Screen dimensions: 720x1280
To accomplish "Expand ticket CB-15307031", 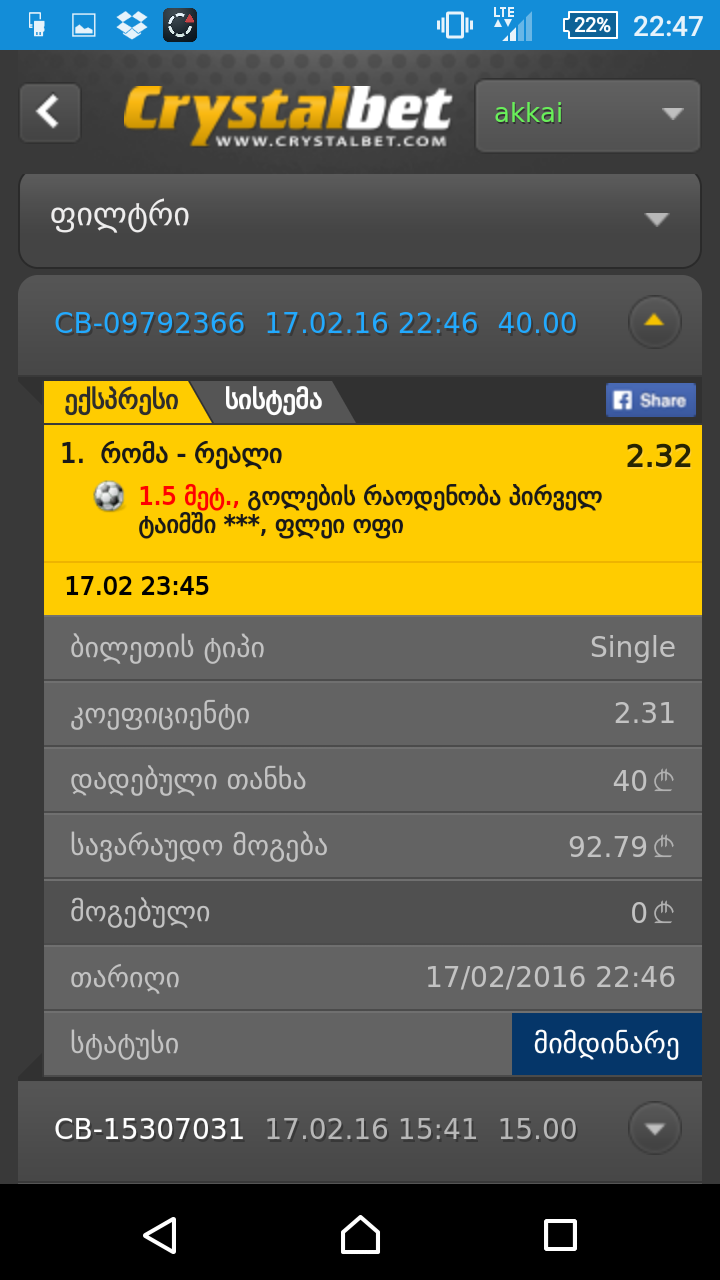I will point(654,1129).
